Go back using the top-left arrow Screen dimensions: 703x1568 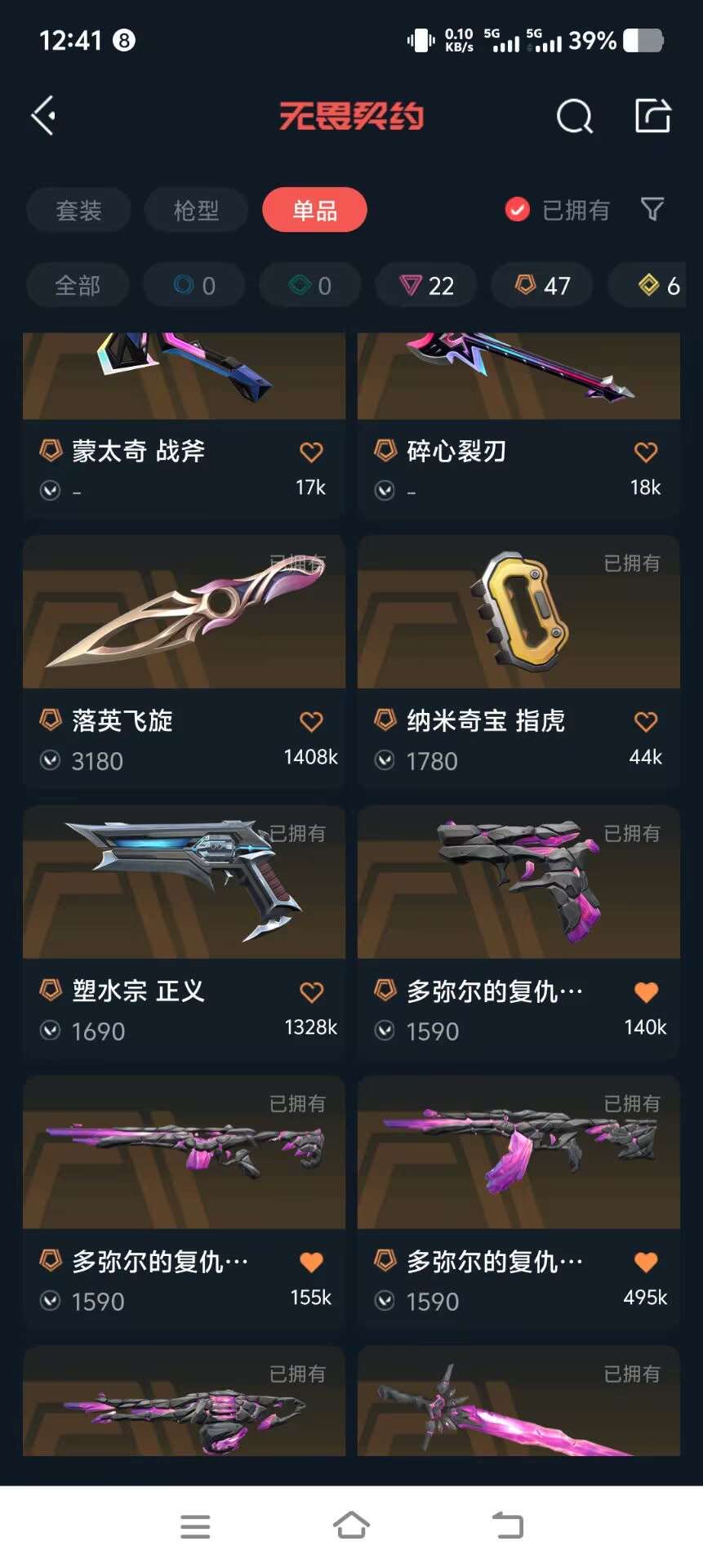coord(44,115)
